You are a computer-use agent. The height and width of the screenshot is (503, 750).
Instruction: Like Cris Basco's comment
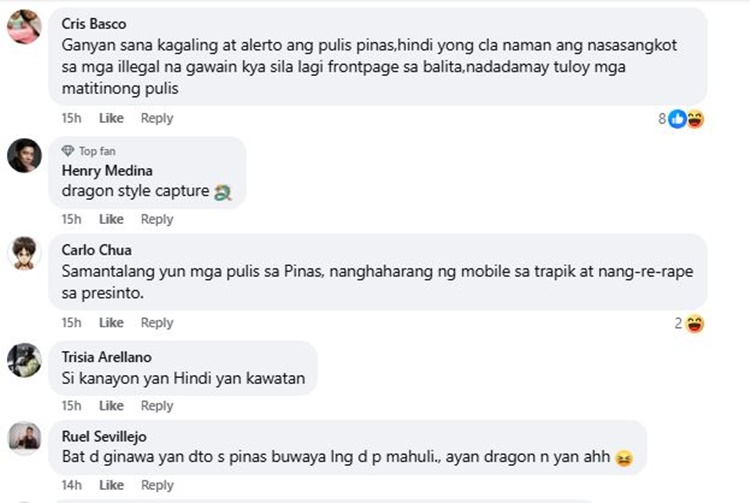111,118
